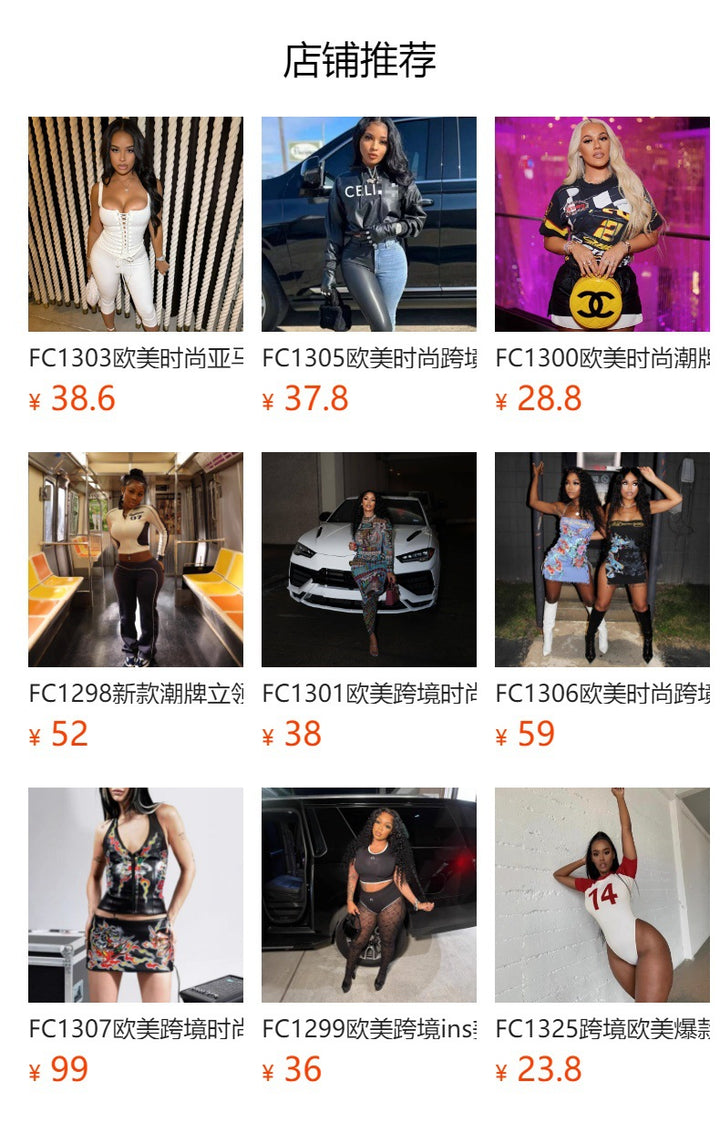Choose the FC1299 product card
The width and height of the screenshot is (720, 1123).
click(x=368, y=895)
